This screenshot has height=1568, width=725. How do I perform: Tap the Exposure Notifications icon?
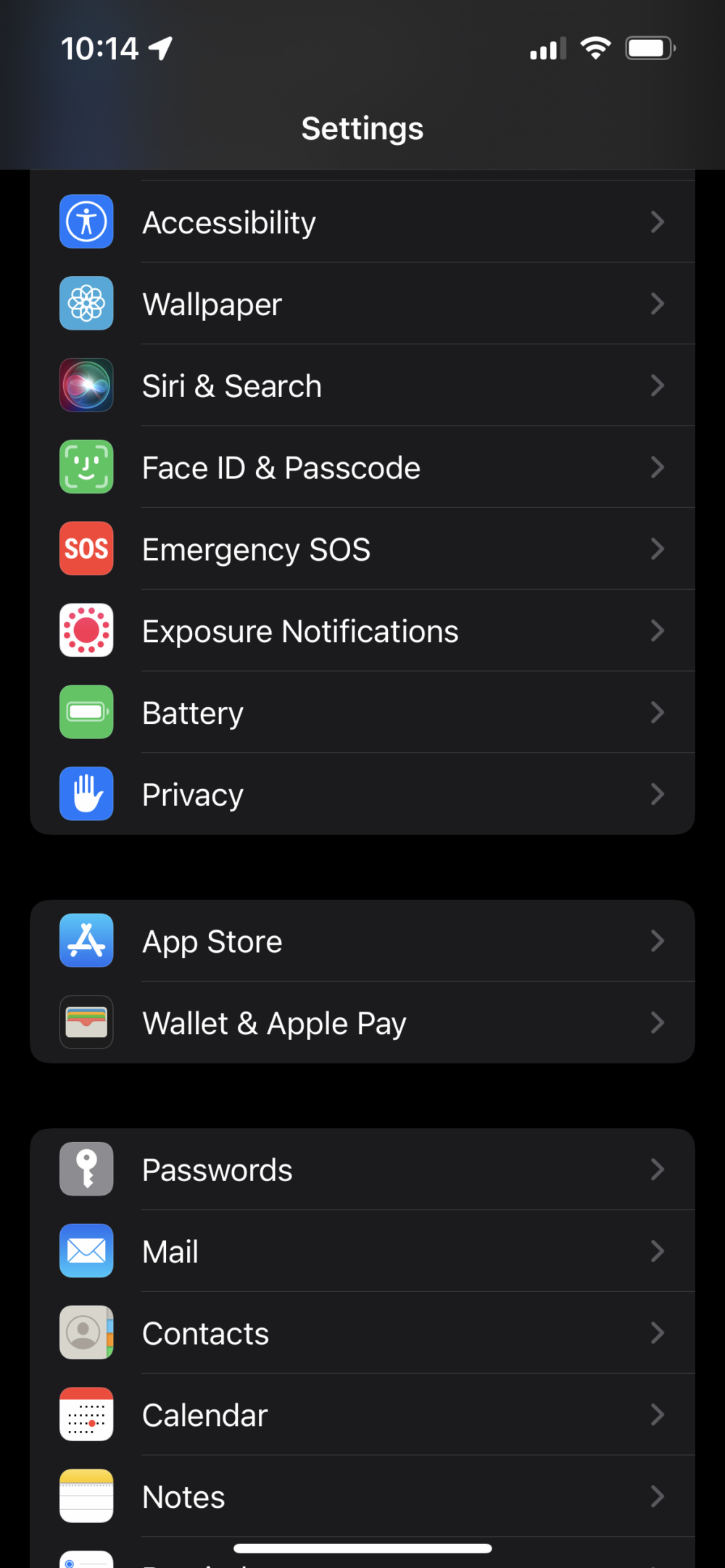pyautogui.click(x=86, y=630)
